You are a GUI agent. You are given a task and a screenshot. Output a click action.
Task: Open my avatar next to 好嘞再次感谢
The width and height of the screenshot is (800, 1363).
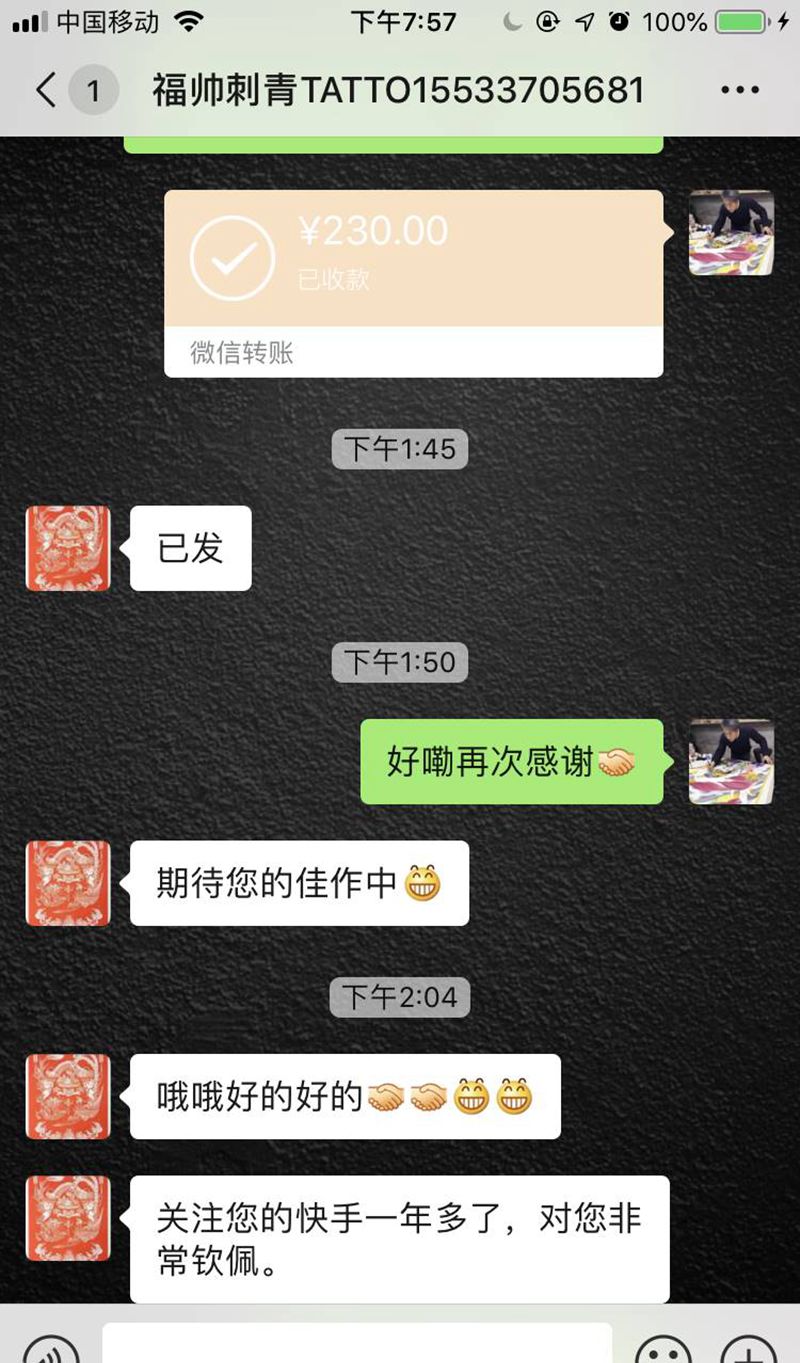731,761
